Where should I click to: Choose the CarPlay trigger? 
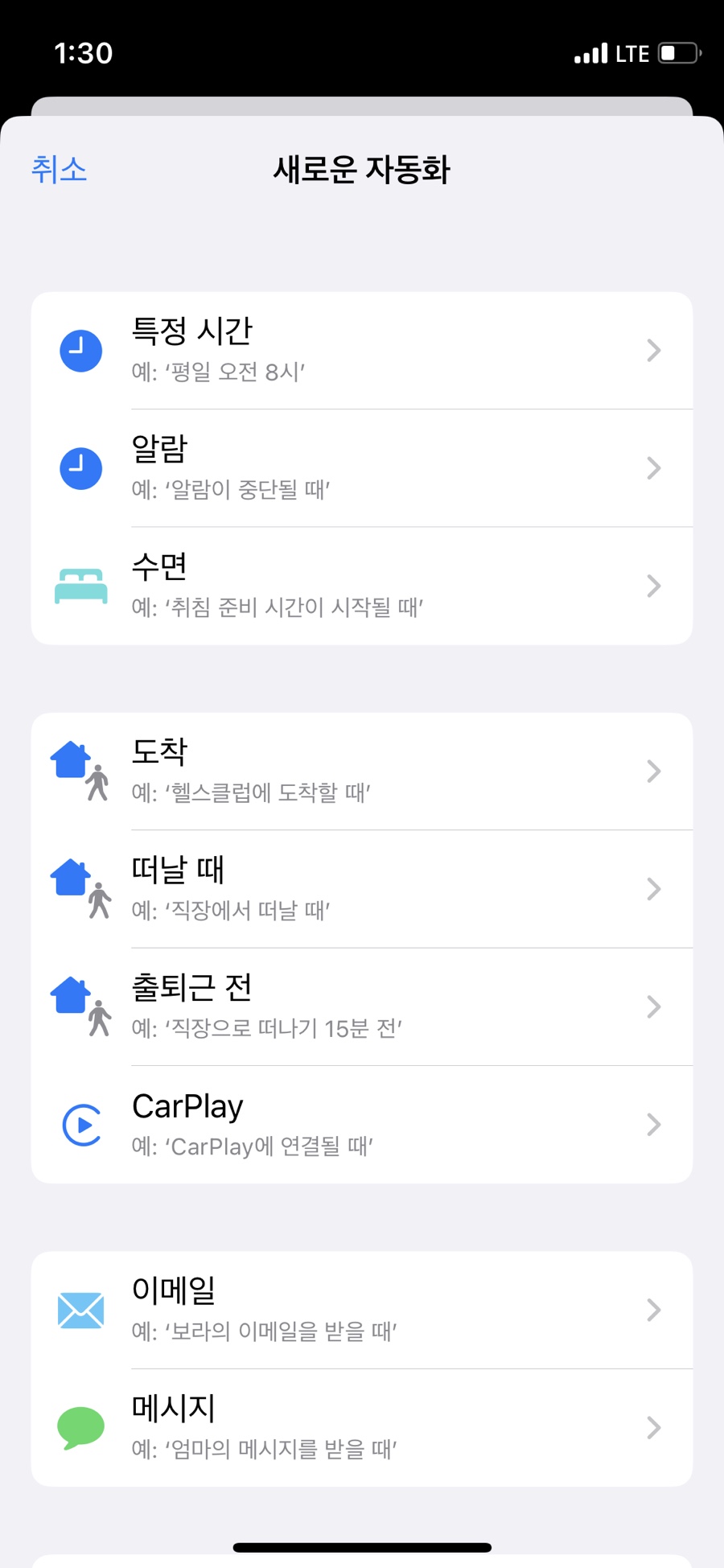click(362, 1124)
